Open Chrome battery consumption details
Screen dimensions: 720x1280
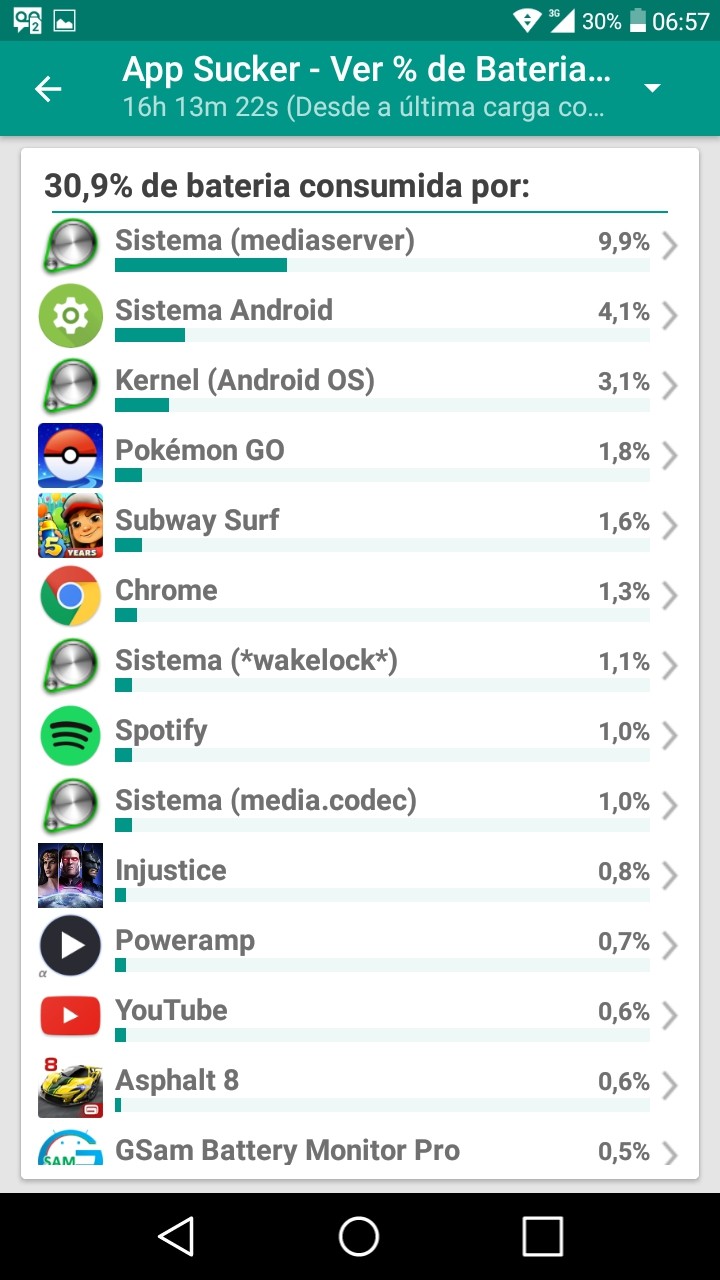click(x=360, y=596)
